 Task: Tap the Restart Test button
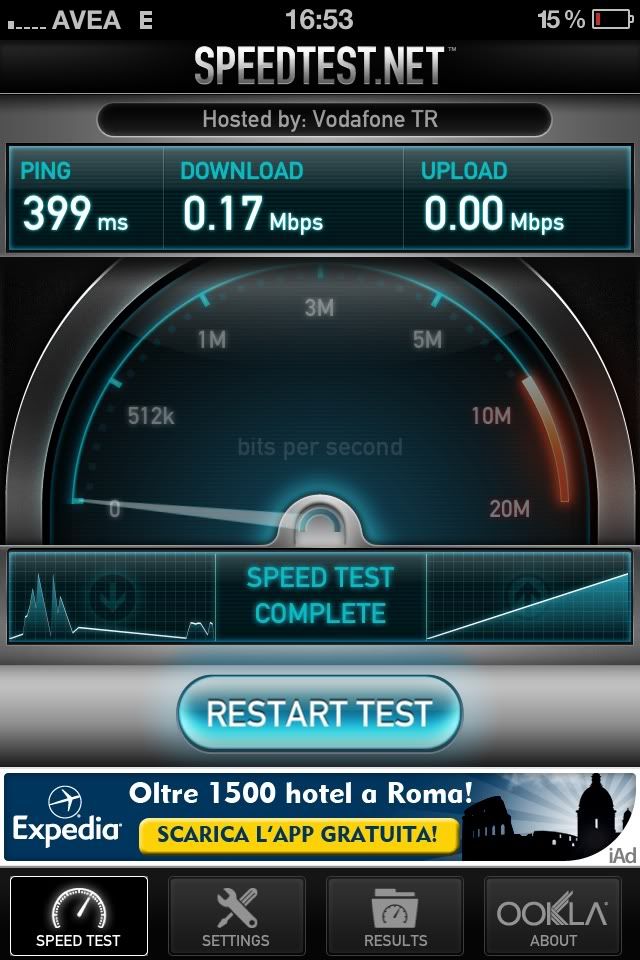(319, 713)
